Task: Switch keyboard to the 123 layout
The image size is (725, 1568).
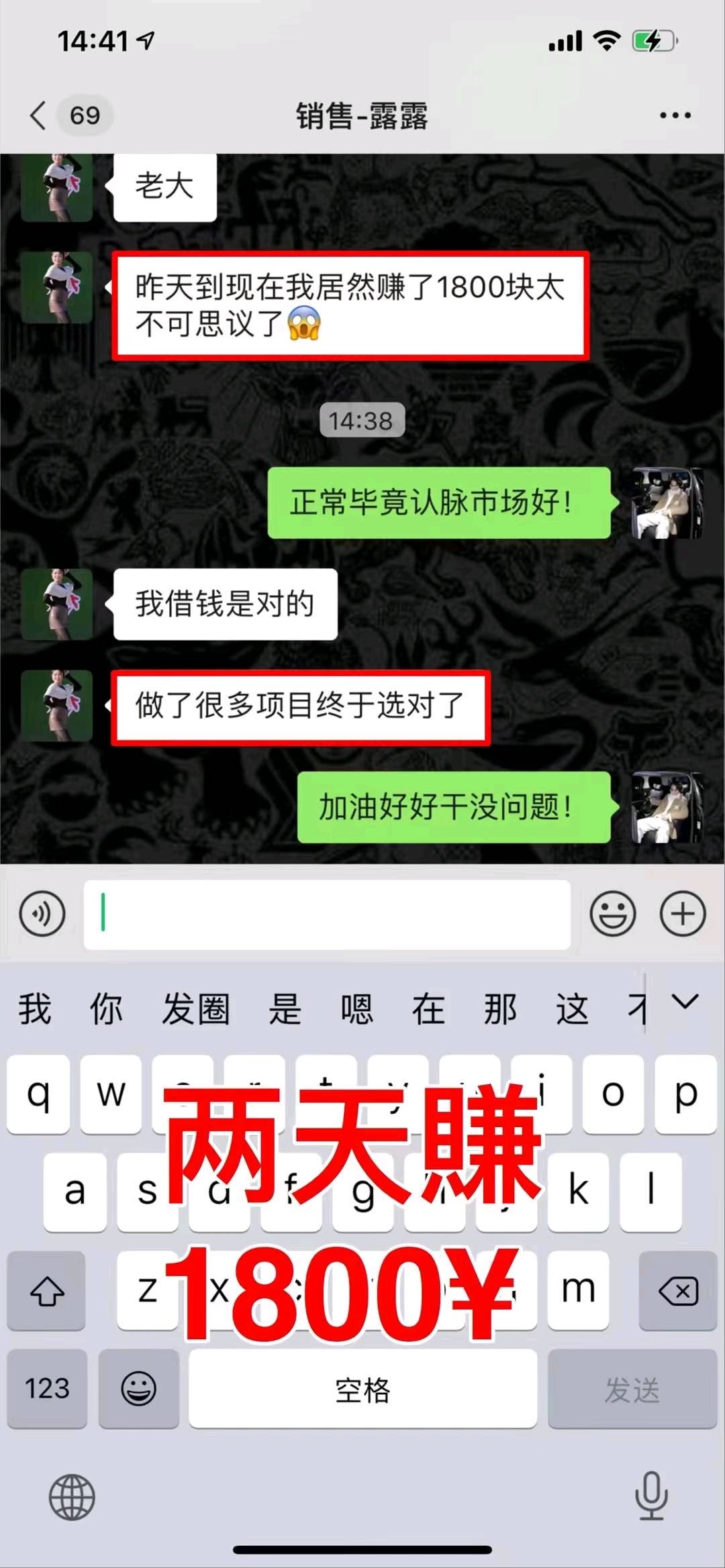Action: click(47, 1388)
